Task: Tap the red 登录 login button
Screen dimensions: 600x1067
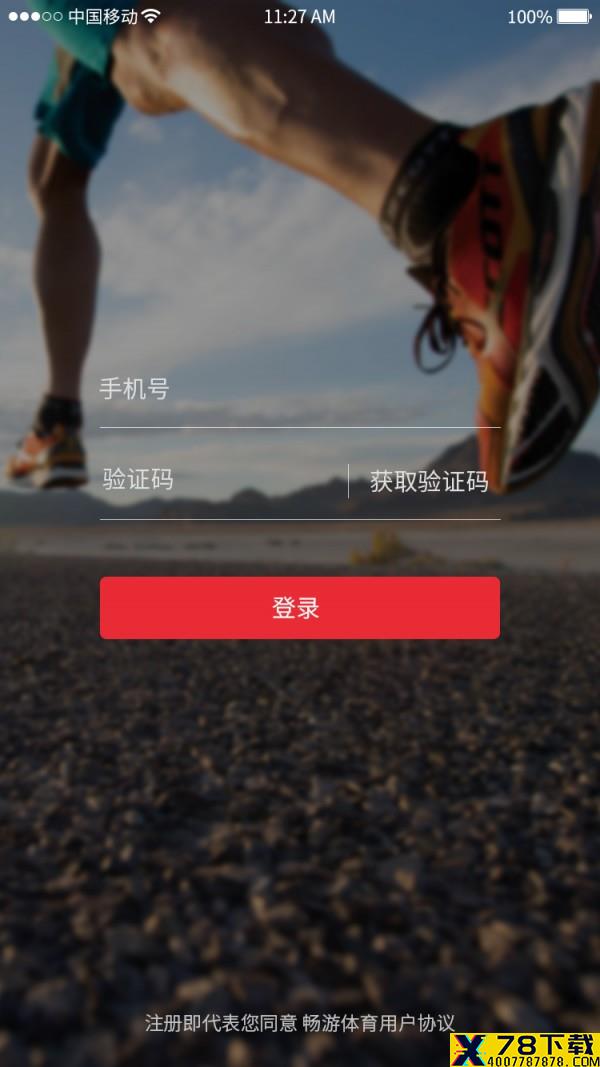Action: point(299,608)
